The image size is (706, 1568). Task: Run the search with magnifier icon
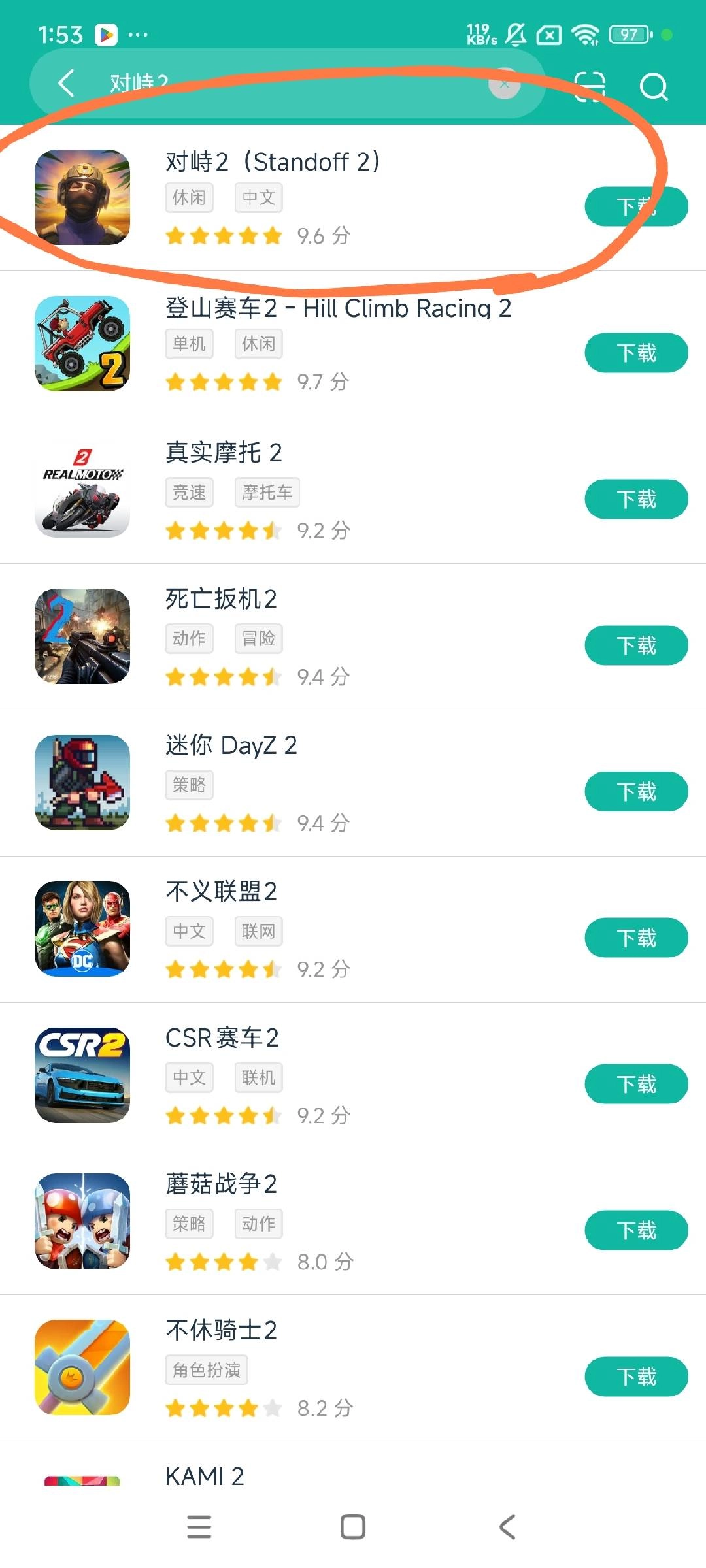(654, 86)
